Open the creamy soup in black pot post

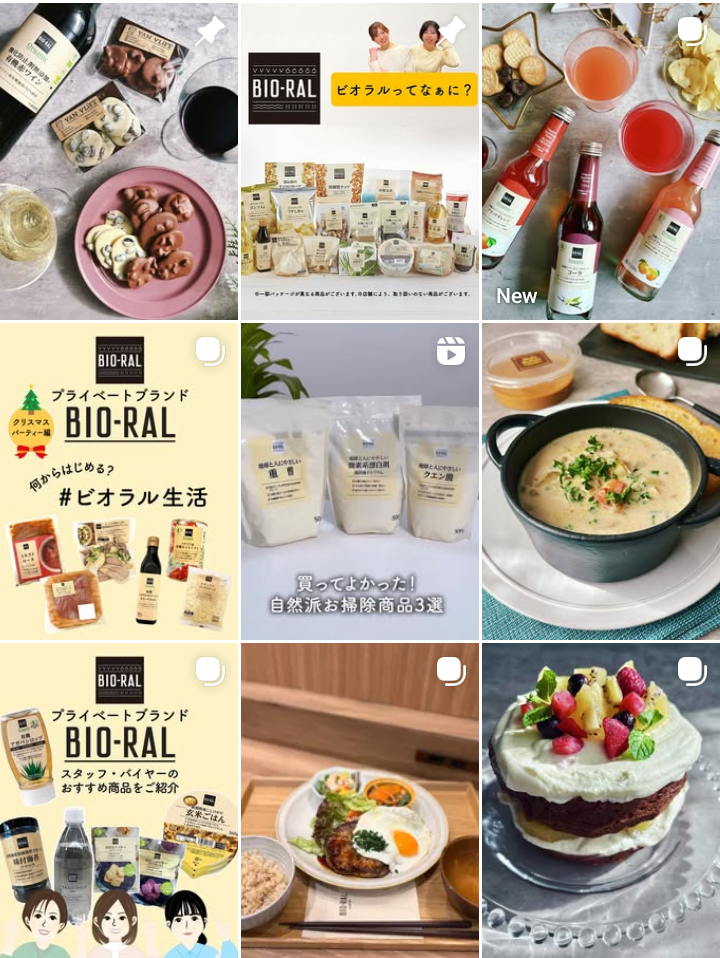point(600,480)
